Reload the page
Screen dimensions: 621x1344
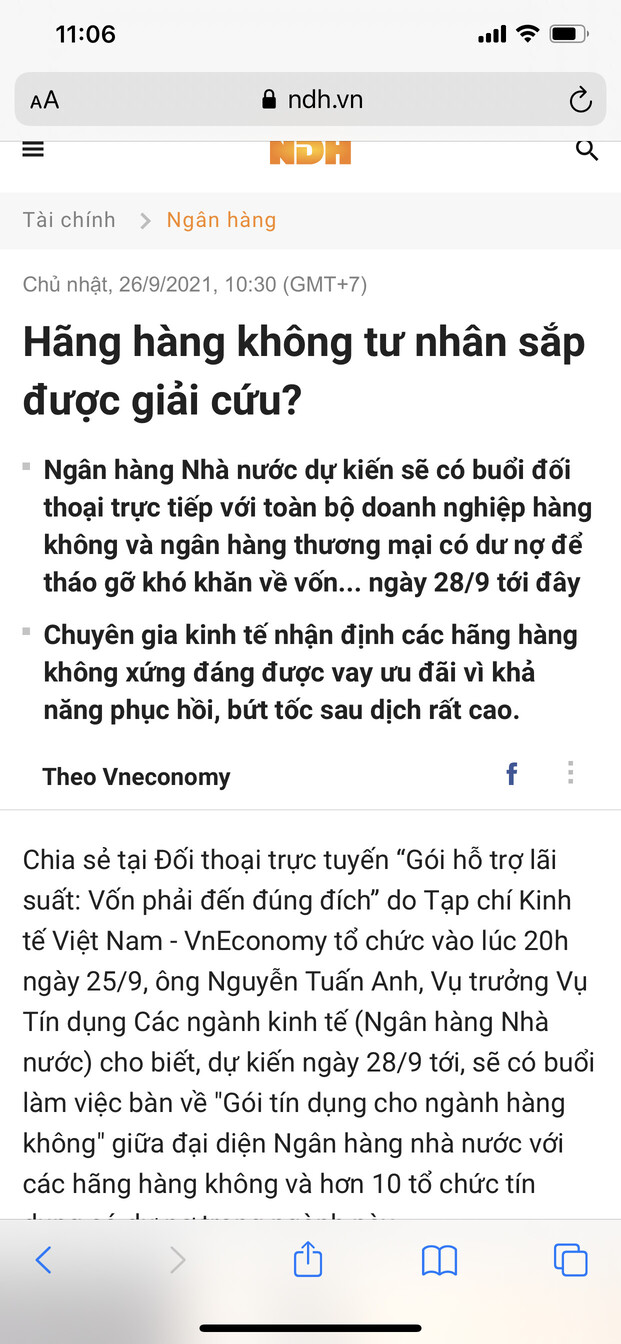(580, 100)
